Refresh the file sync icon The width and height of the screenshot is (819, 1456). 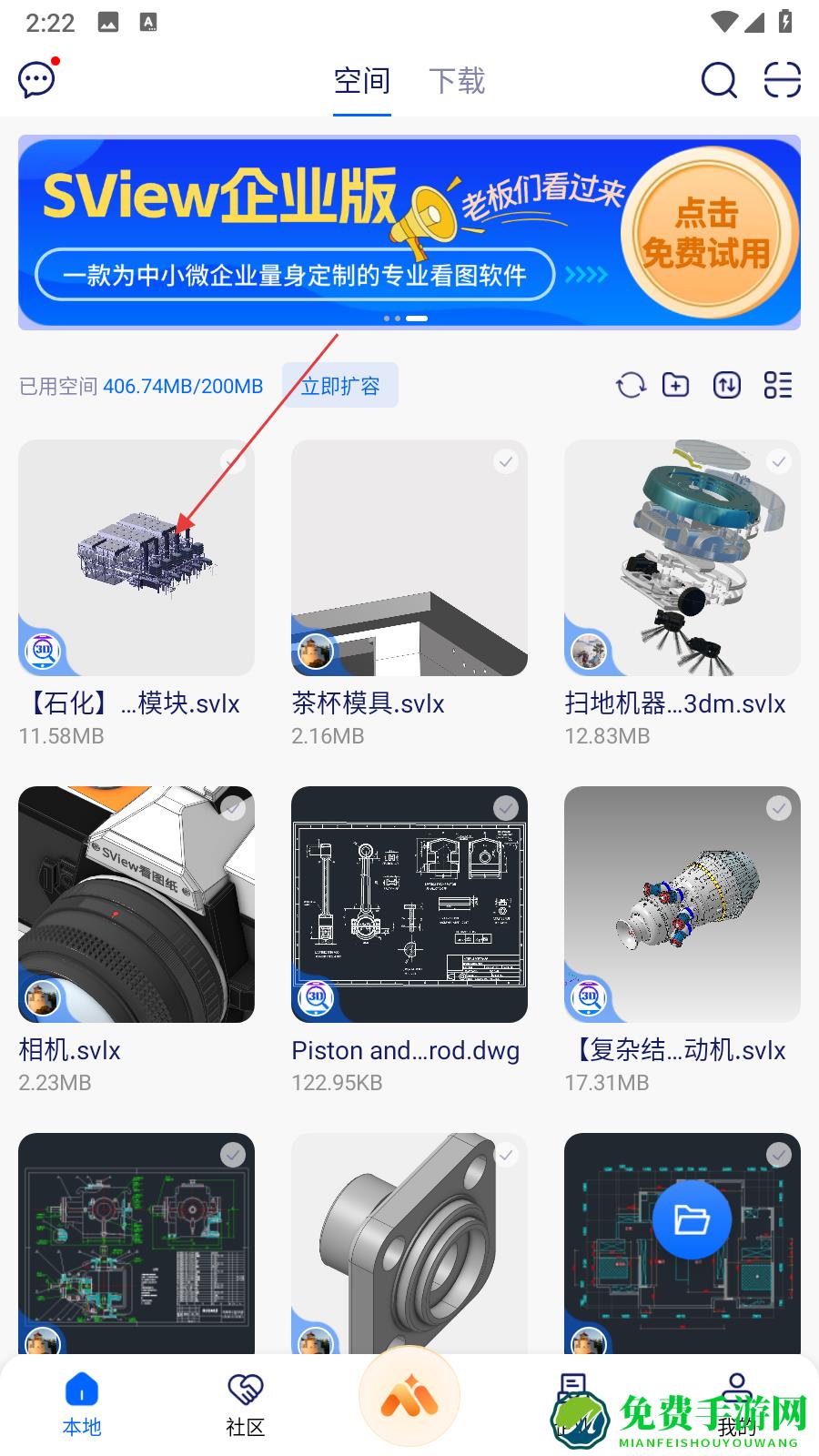[x=630, y=385]
